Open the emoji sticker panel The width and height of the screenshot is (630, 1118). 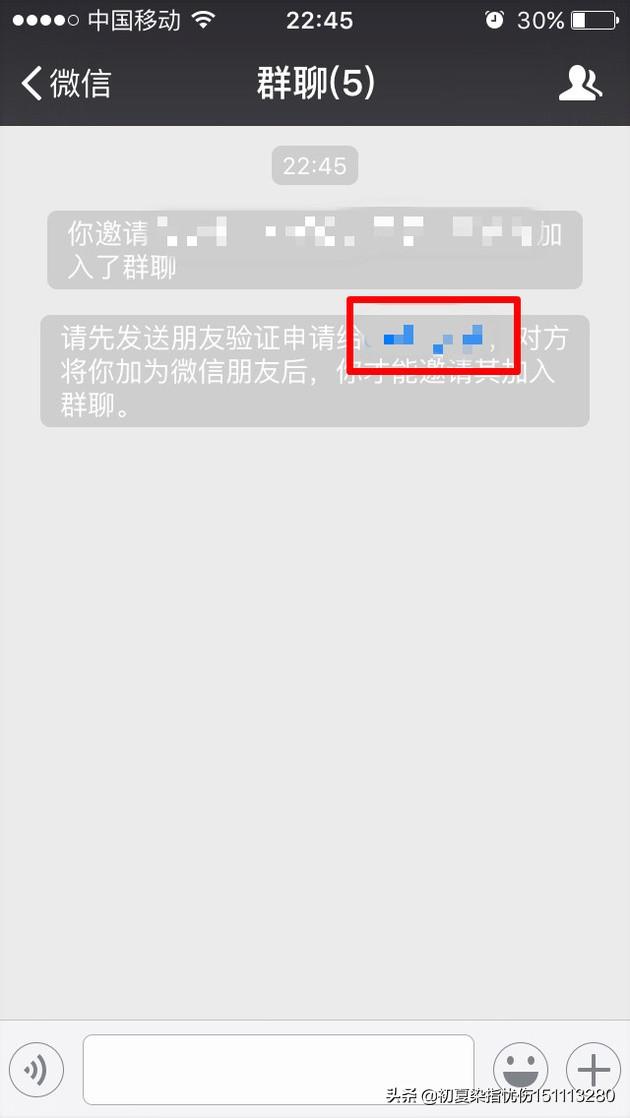click(520, 1070)
